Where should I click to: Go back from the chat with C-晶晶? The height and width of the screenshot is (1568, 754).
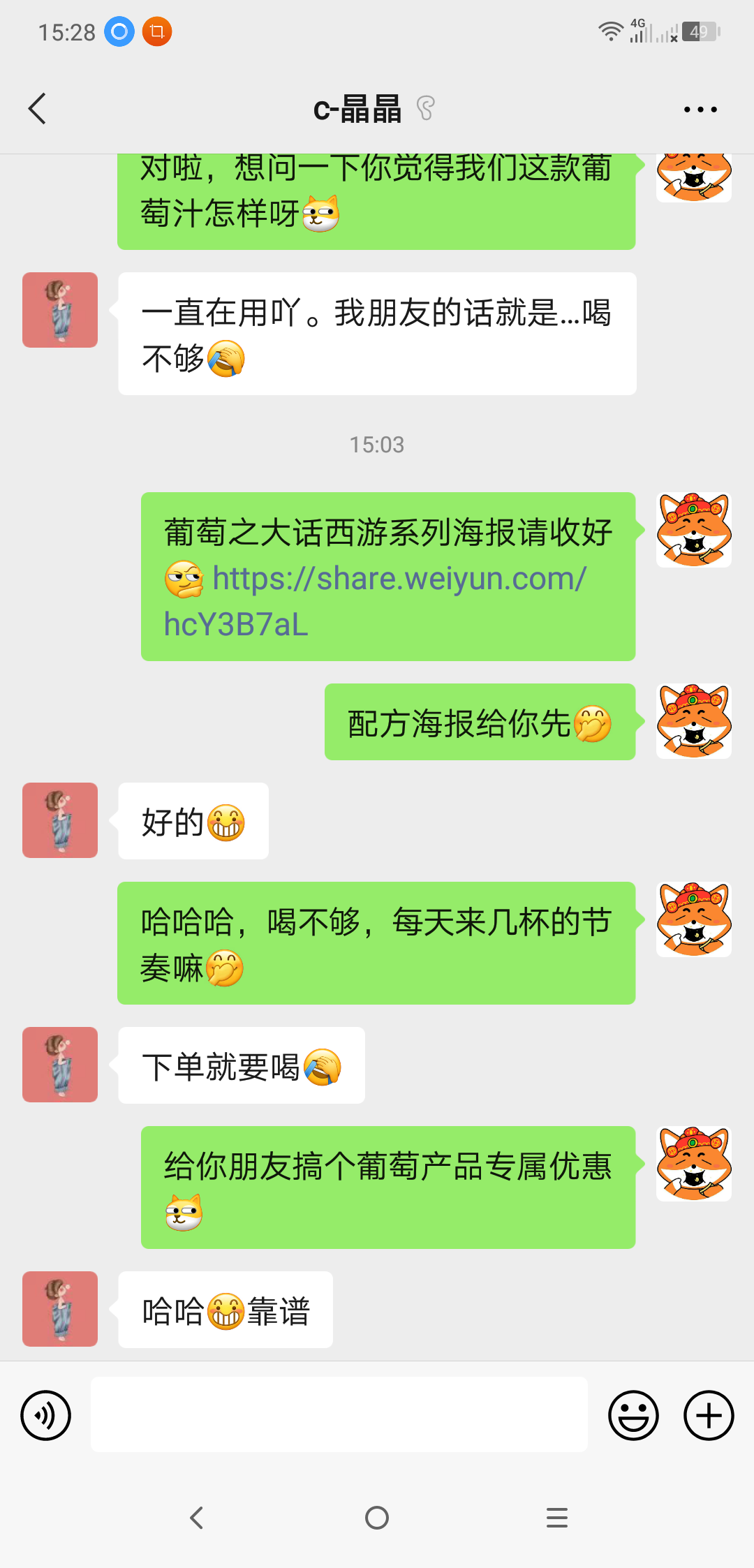click(38, 109)
